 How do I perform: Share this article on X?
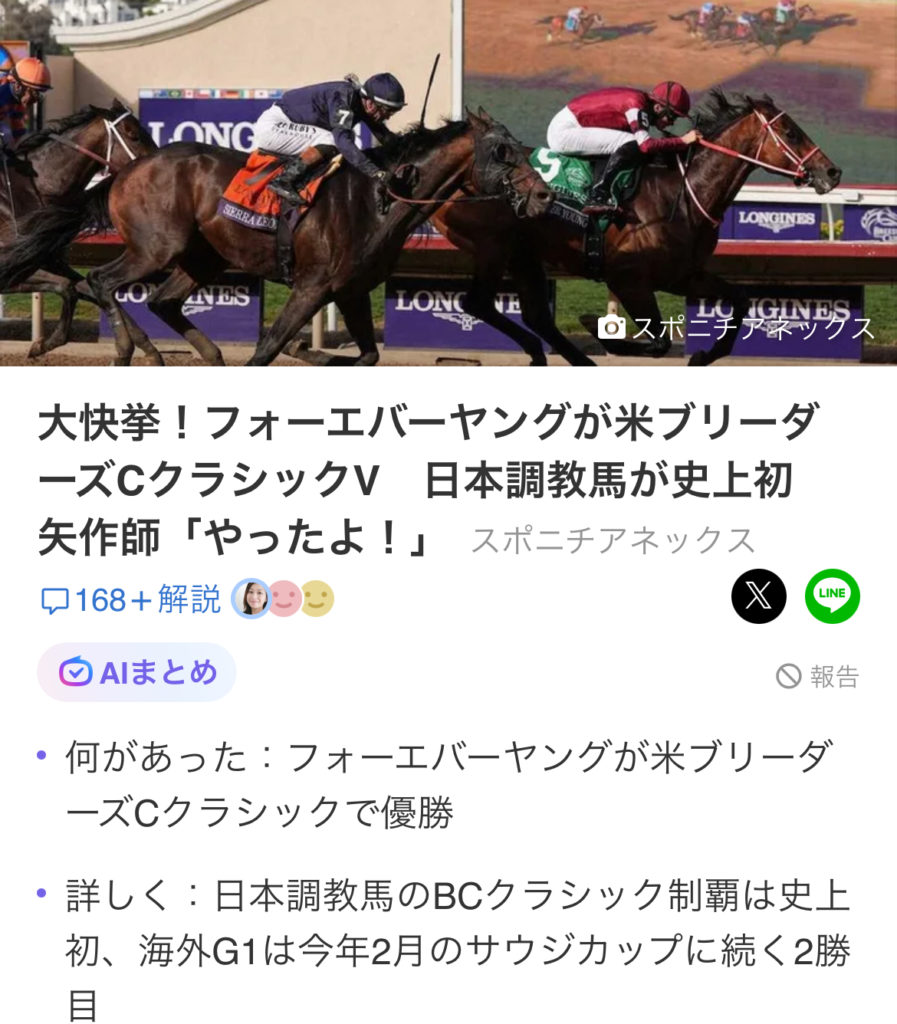point(759,596)
